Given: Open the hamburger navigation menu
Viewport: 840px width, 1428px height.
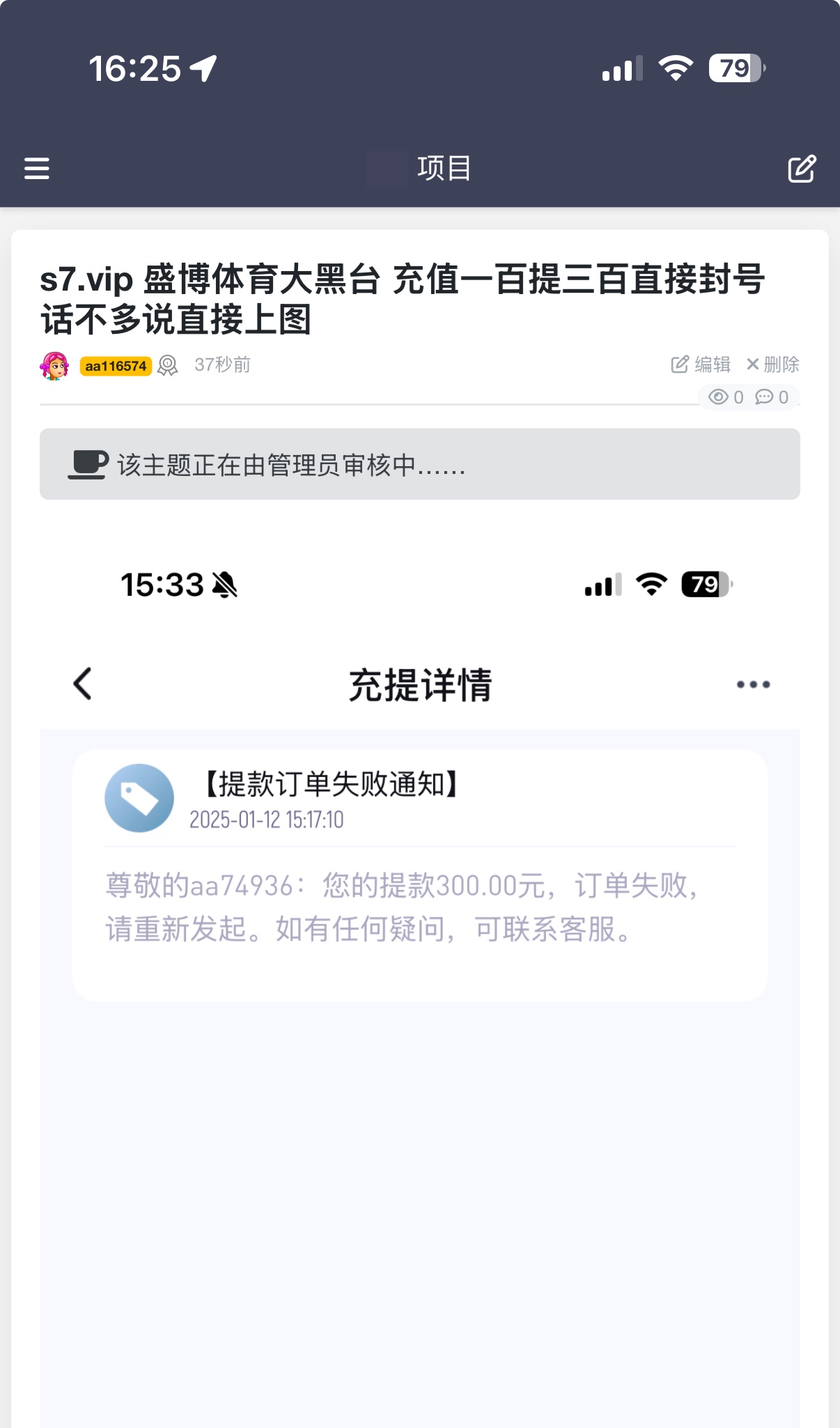Looking at the screenshot, I should coord(36,169).
